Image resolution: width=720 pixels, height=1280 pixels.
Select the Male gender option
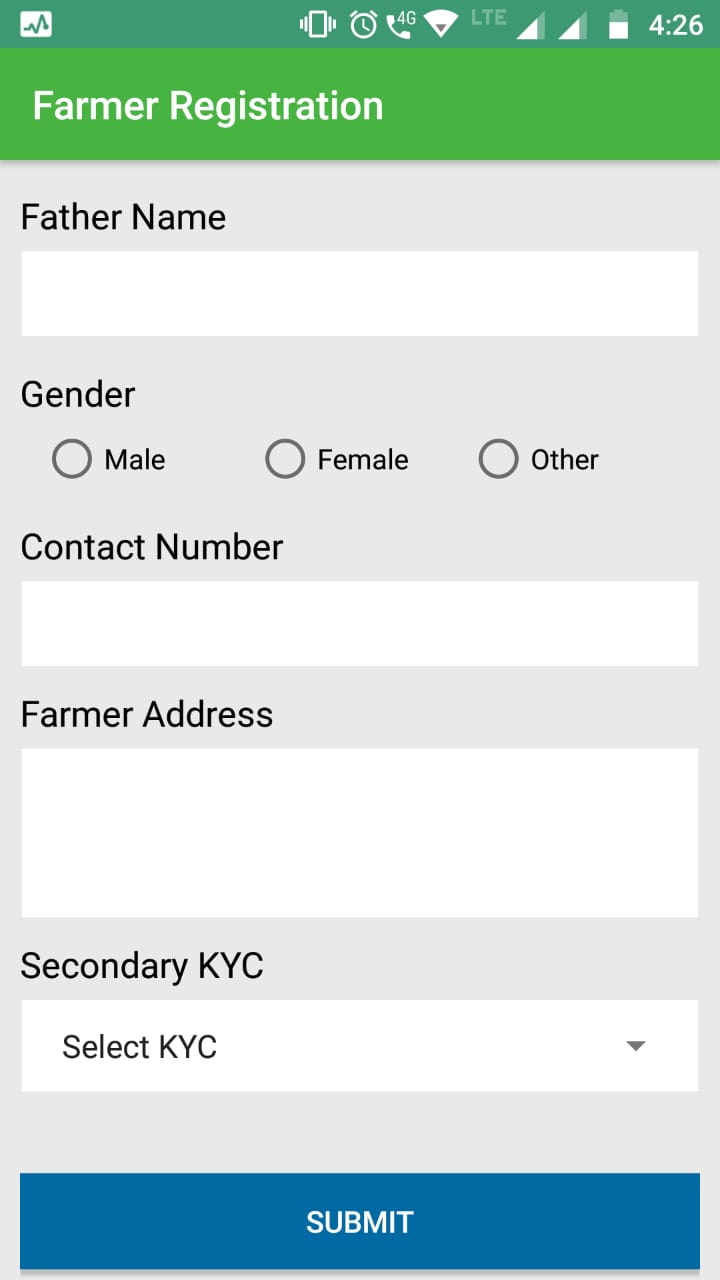72,459
